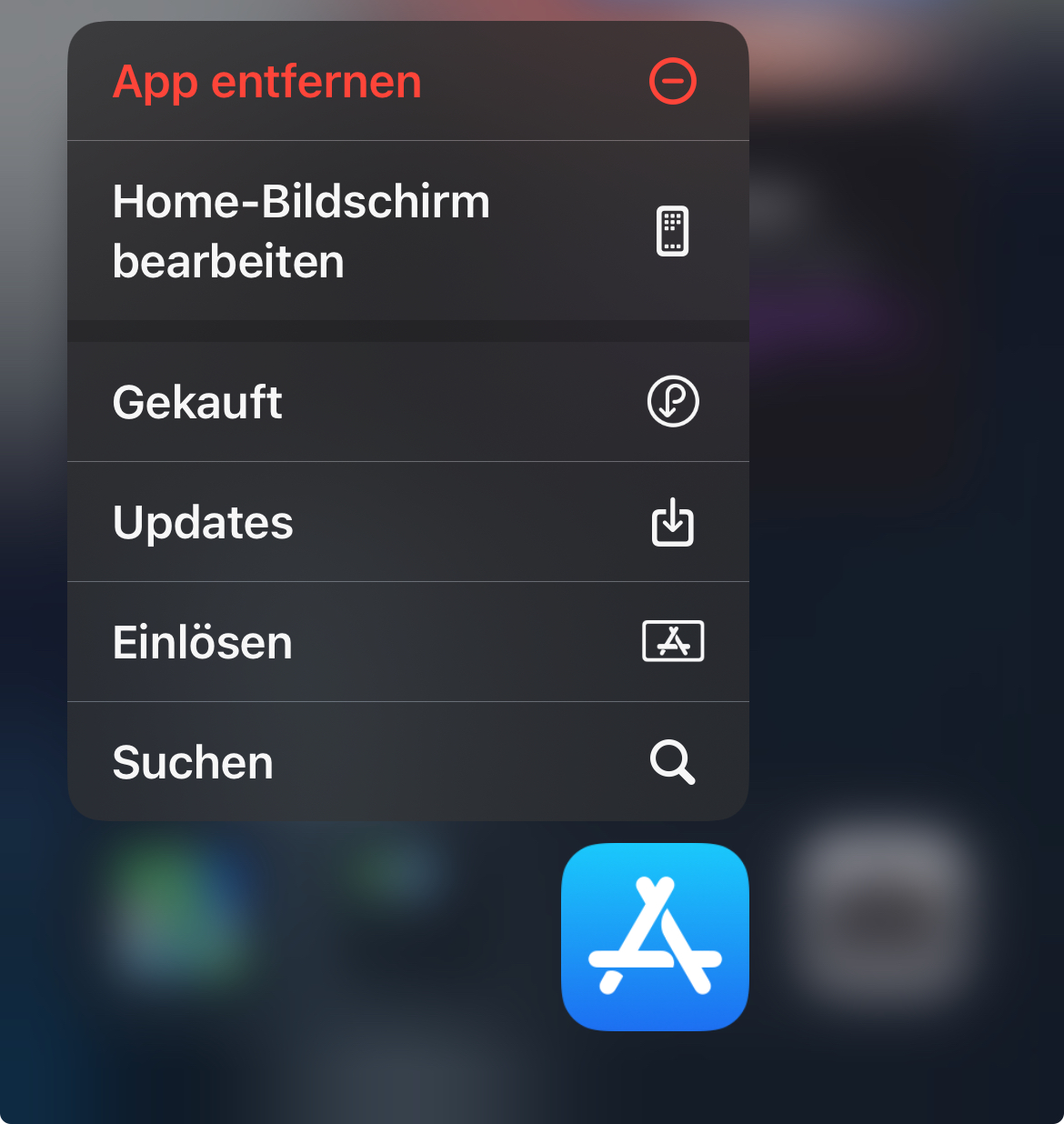1064x1124 pixels.
Task: Choose Home-Bildschirm bearbeiten
Action: click(x=407, y=231)
